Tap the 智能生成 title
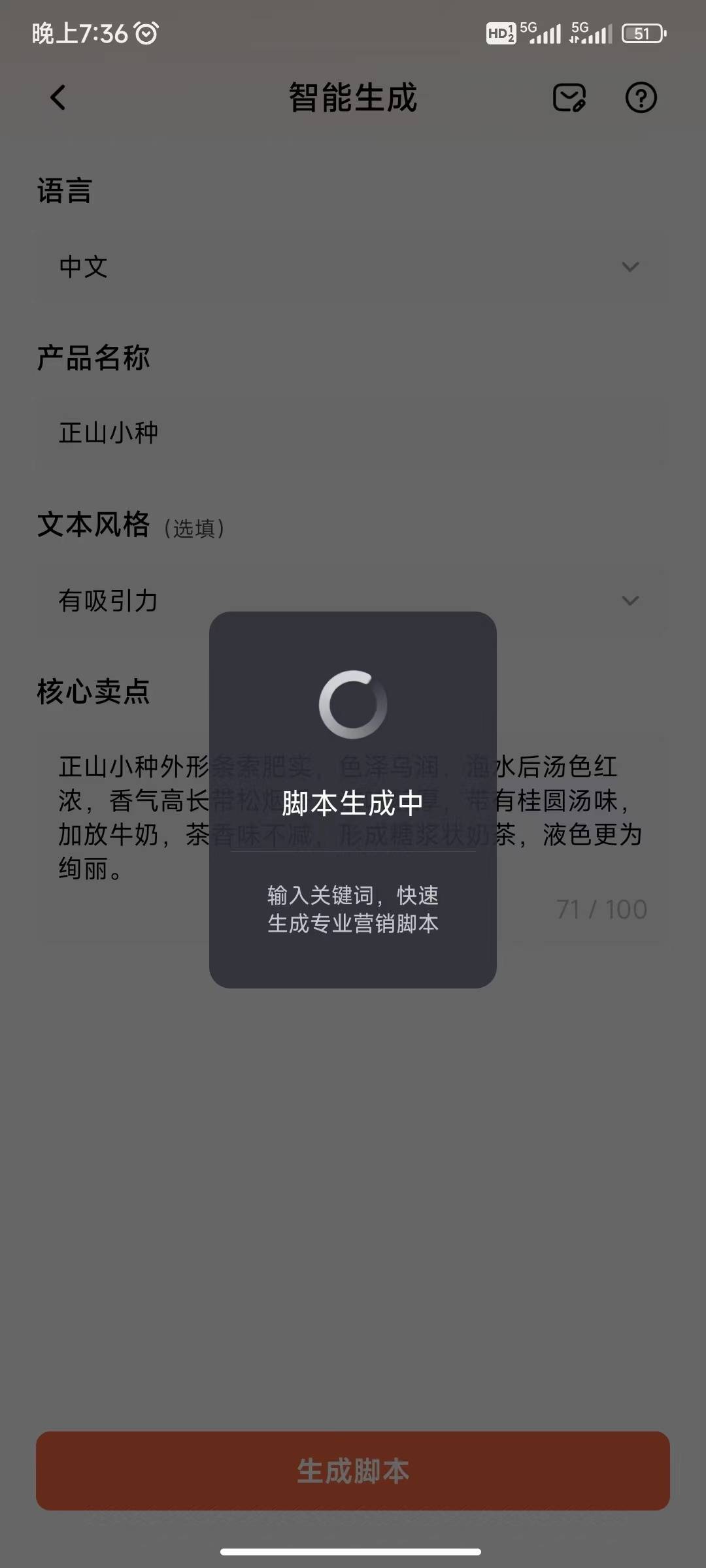Image resolution: width=706 pixels, height=1568 pixels. pyautogui.click(x=353, y=98)
